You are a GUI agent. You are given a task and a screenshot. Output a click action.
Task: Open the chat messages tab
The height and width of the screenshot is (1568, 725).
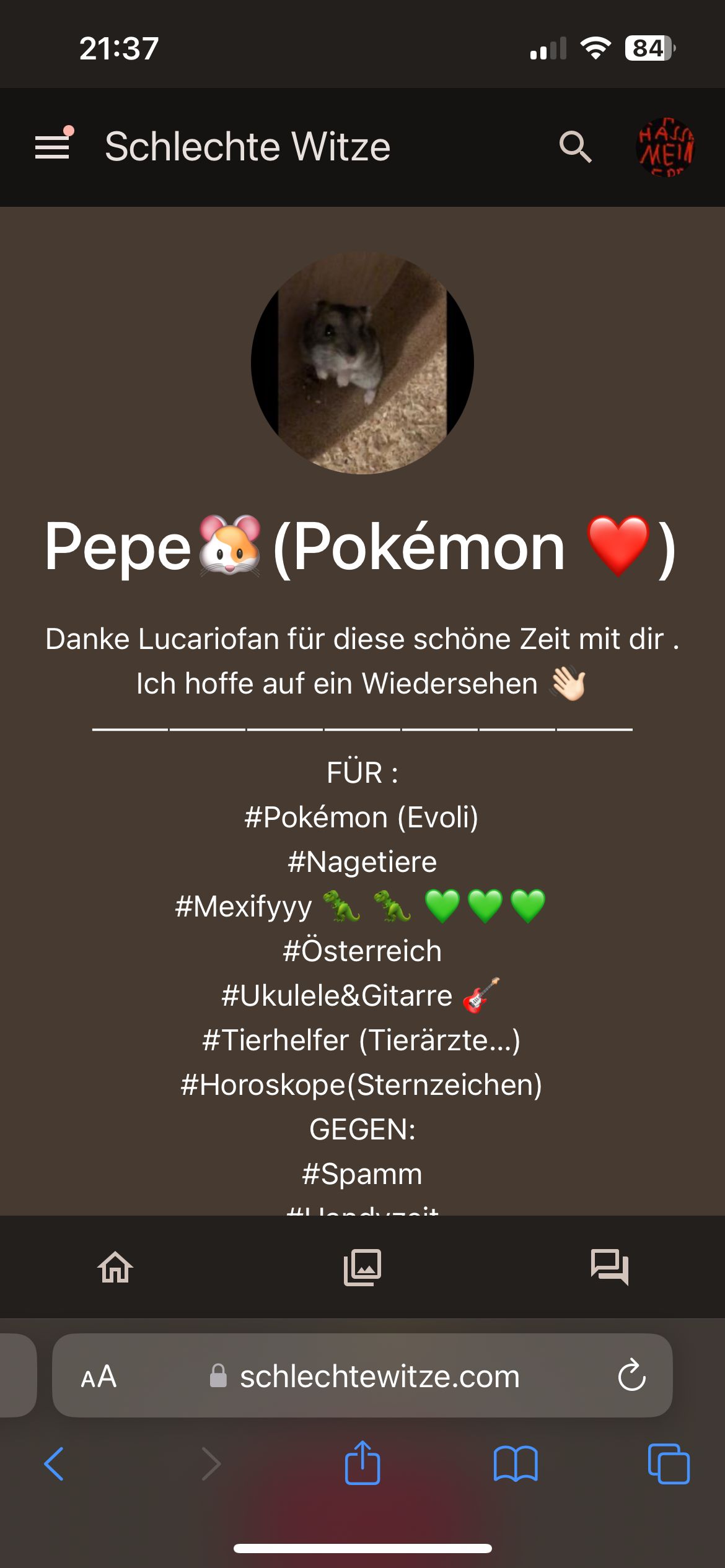click(610, 1267)
